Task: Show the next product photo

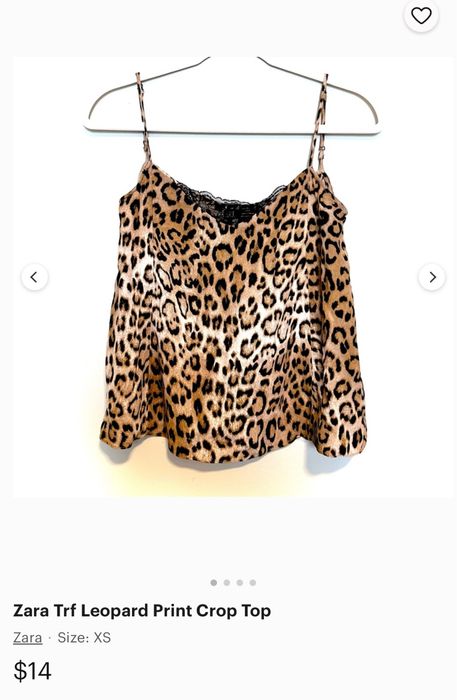Action: click(432, 277)
